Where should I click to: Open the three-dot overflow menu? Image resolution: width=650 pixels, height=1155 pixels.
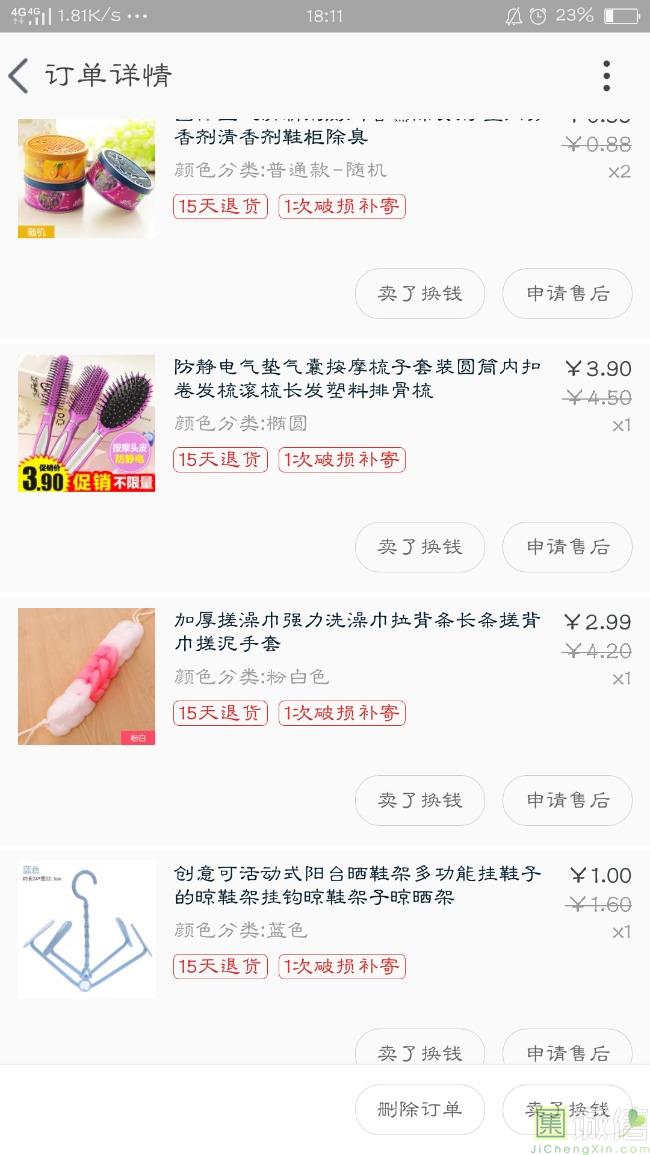606,76
